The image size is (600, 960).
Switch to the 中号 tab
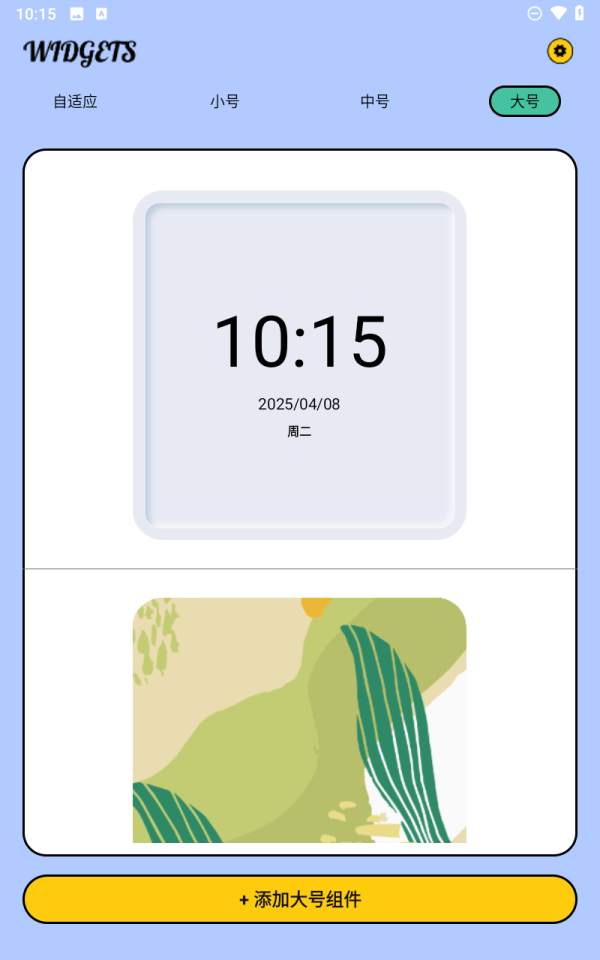375,101
